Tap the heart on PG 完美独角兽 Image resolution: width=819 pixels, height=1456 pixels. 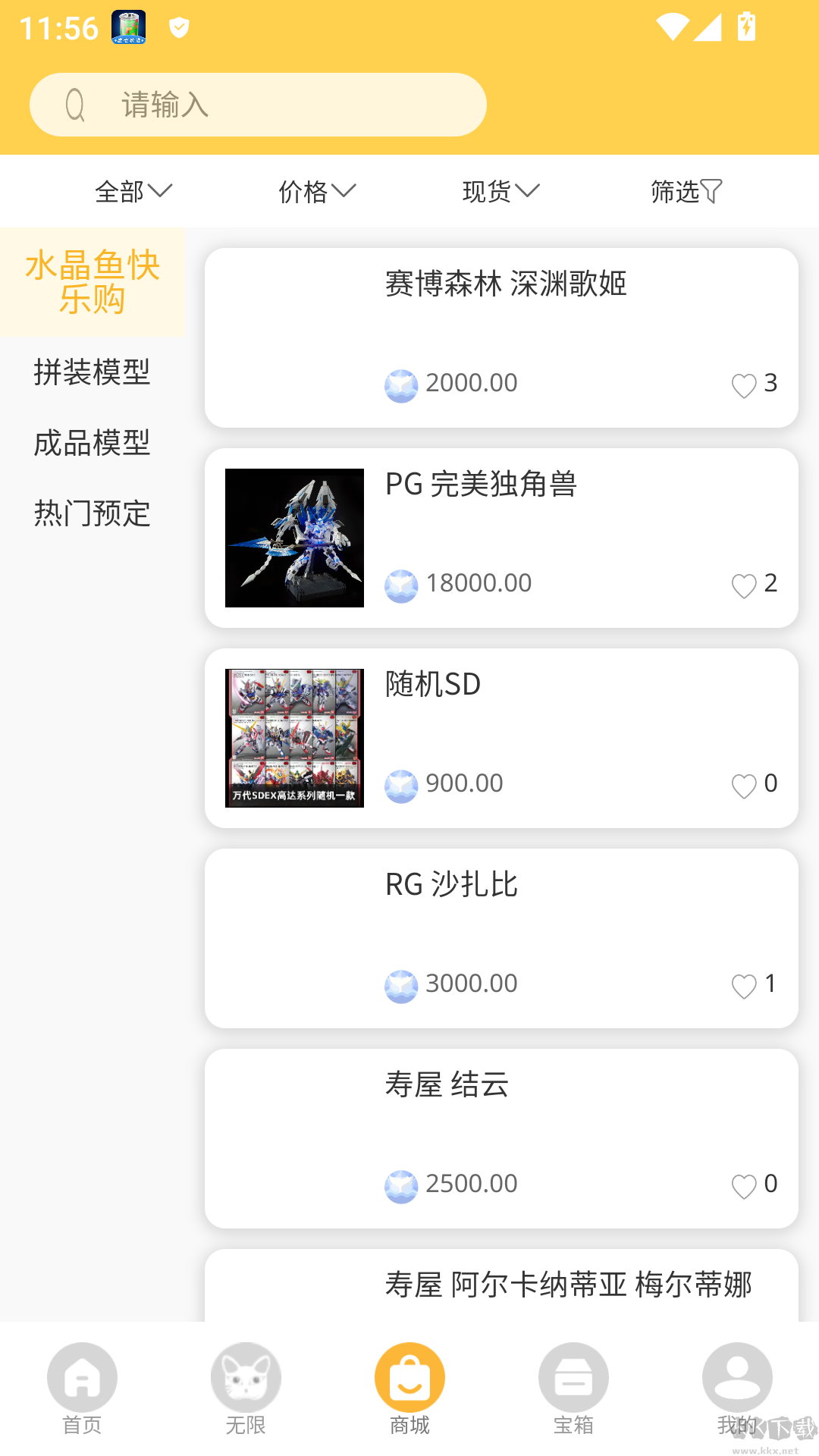click(x=744, y=585)
